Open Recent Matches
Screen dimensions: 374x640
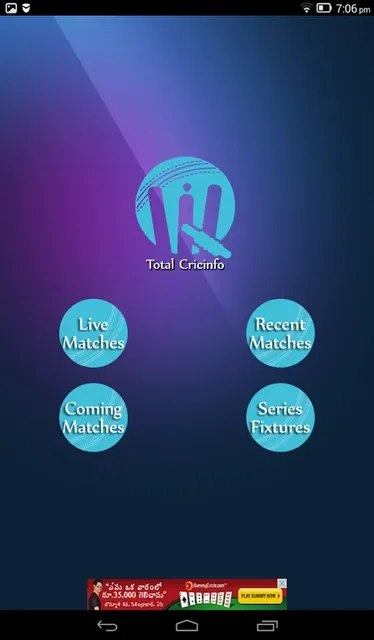pos(280,333)
